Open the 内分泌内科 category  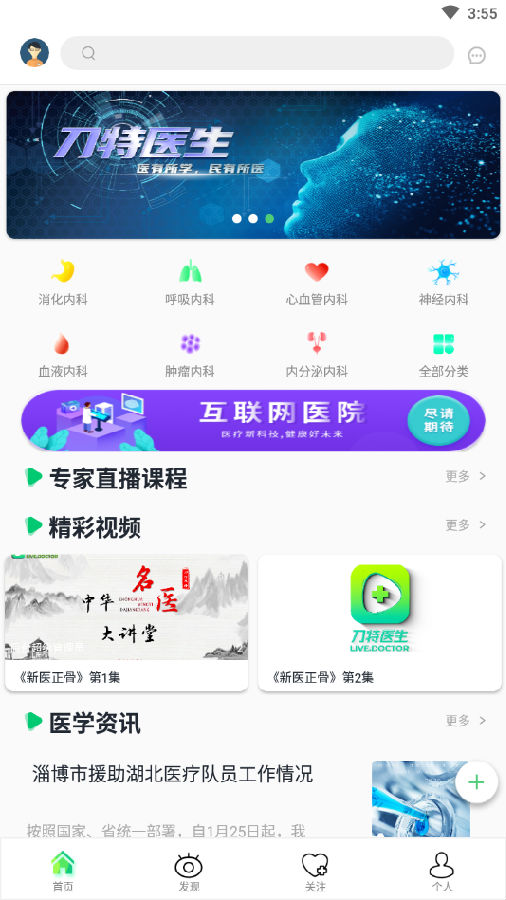click(x=317, y=355)
